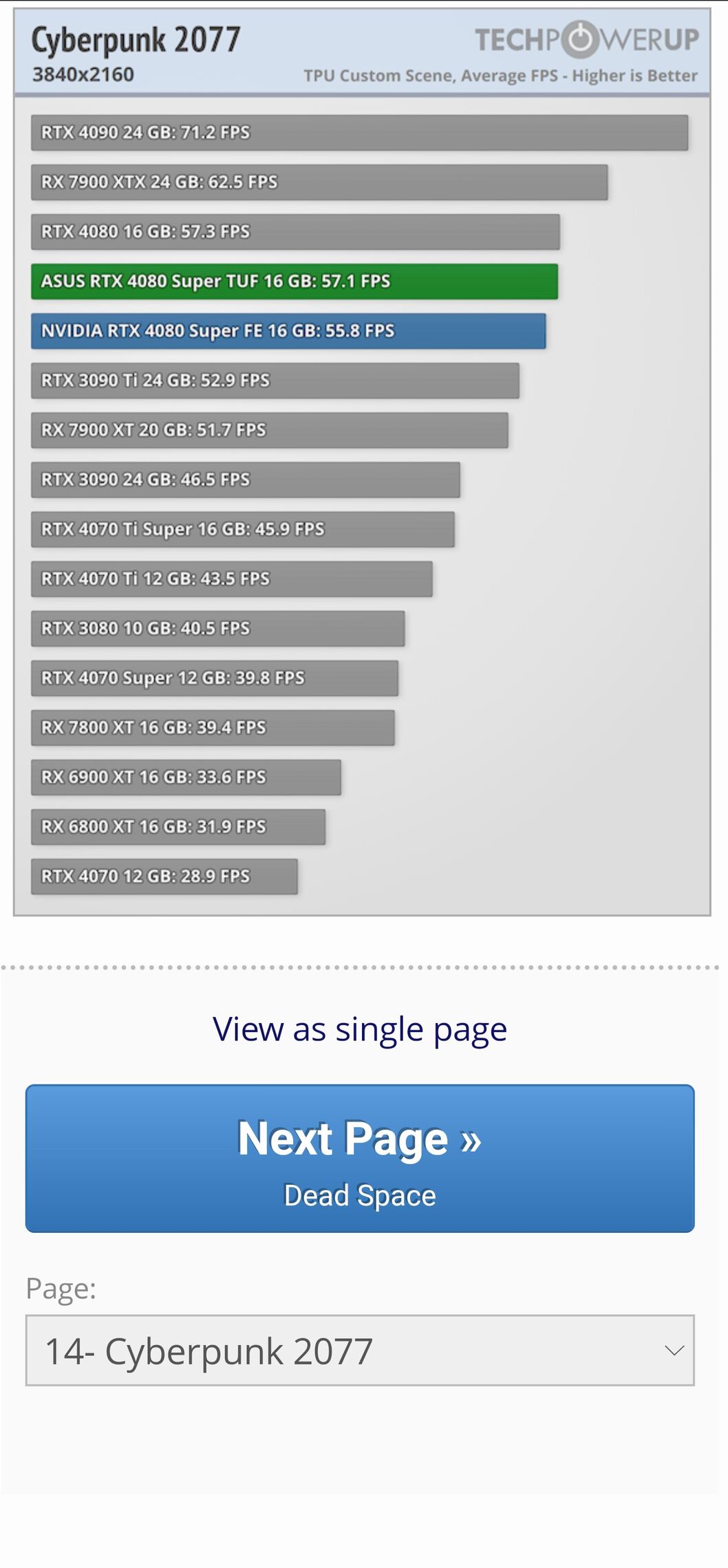Expand the Page dropdown showing Cyberpunk 2077
The height and width of the screenshot is (1568, 728).
[x=360, y=1351]
